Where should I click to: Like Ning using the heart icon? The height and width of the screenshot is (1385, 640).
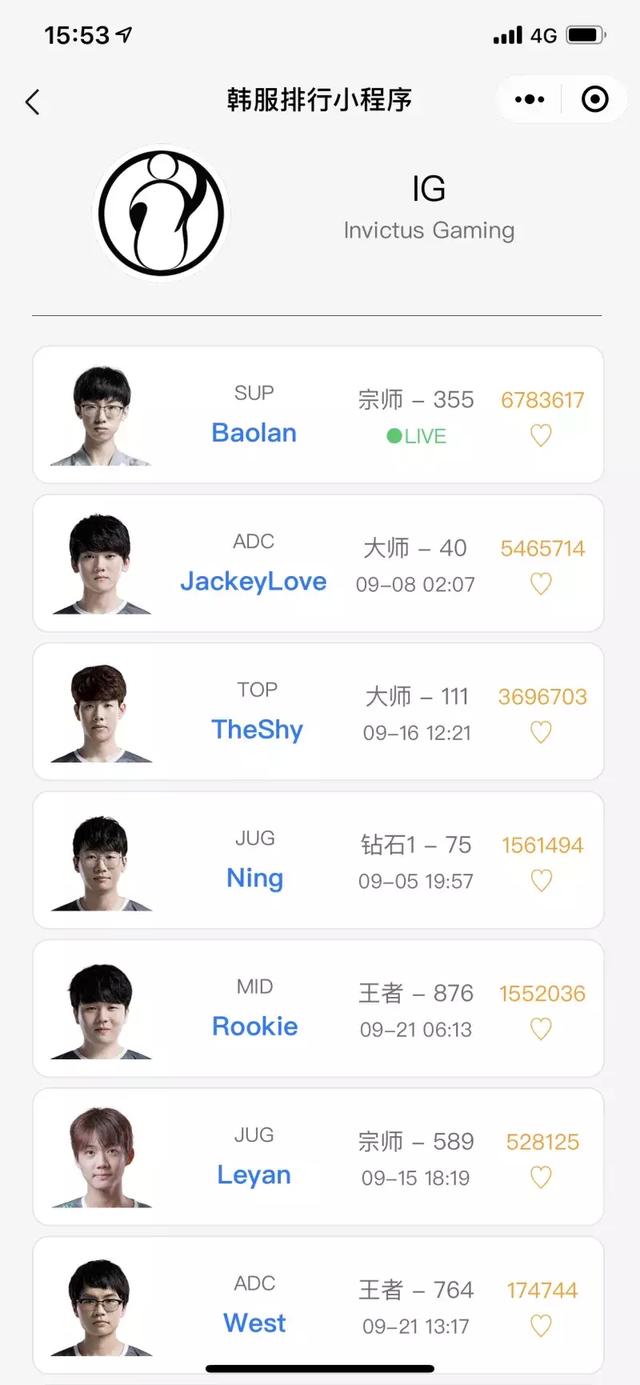click(x=541, y=881)
